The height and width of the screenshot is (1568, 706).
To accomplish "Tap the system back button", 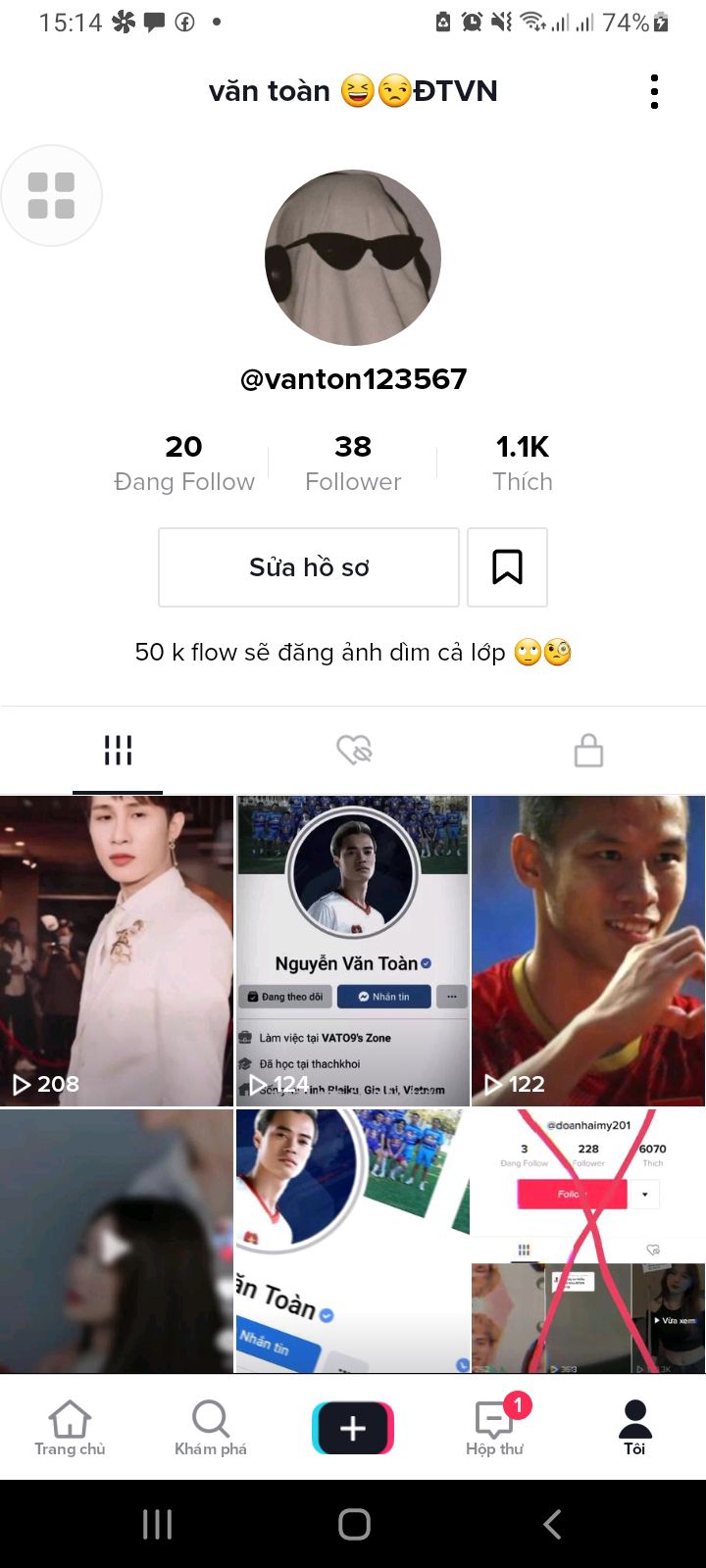I will (552, 1524).
